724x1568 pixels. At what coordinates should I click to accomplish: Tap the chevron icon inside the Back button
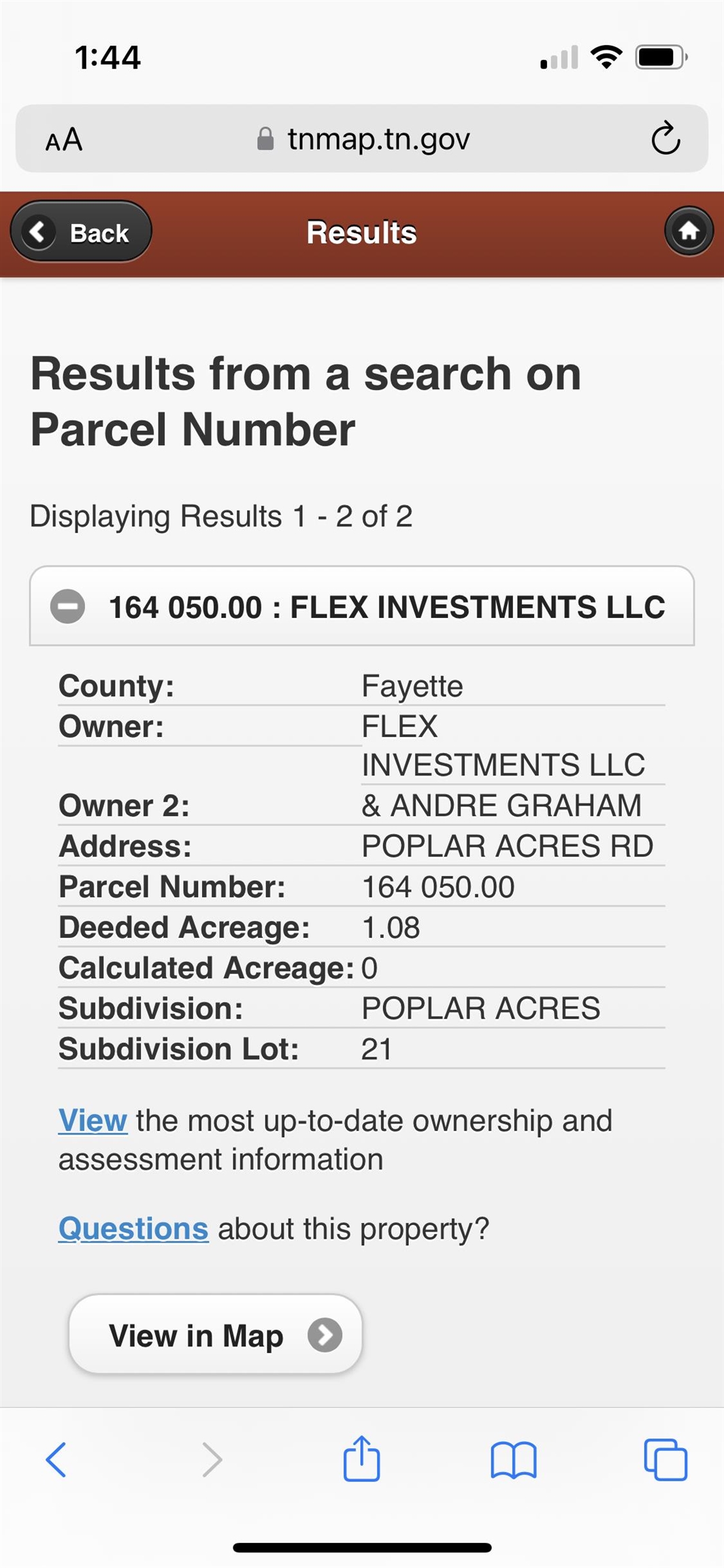(x=39, y=231)
